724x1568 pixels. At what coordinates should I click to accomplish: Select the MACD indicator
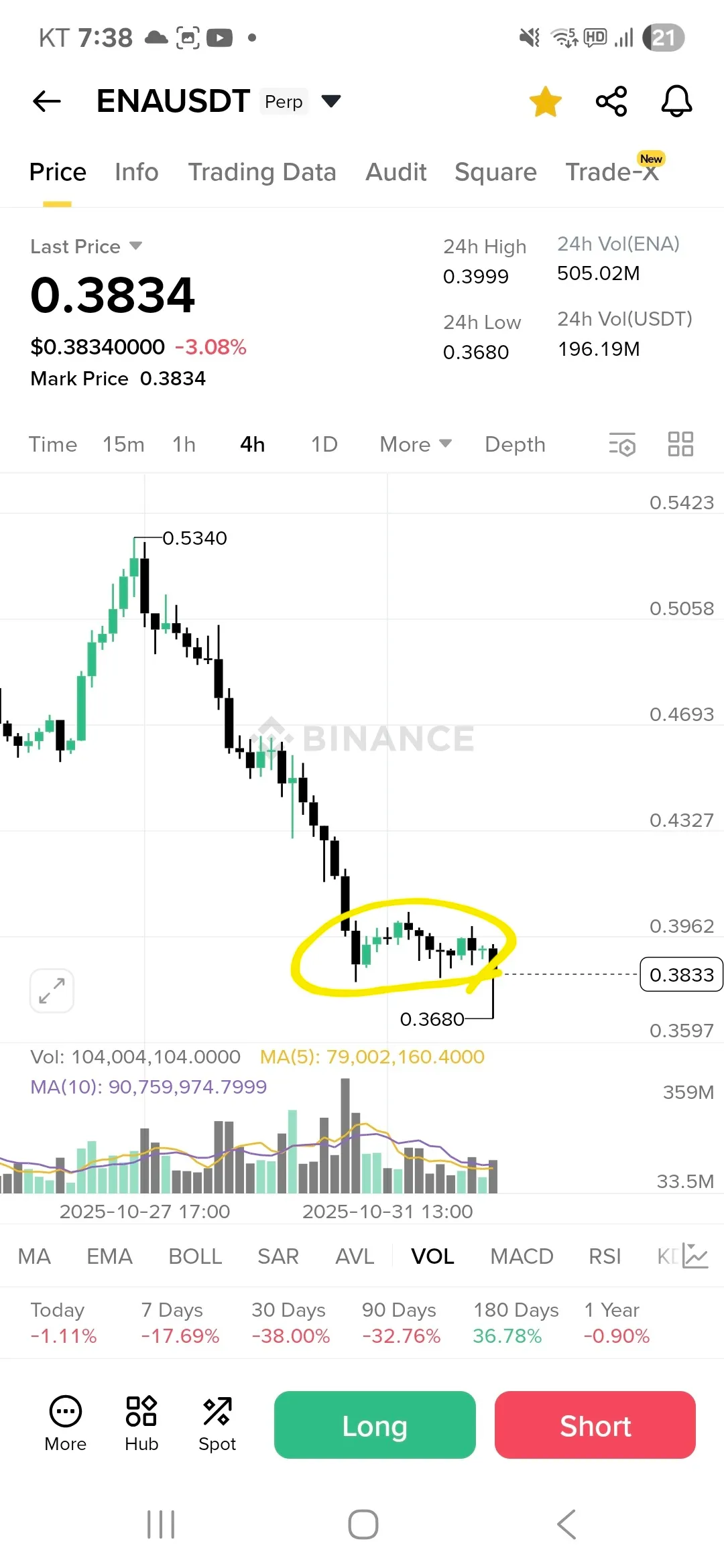coord(522,1256)
